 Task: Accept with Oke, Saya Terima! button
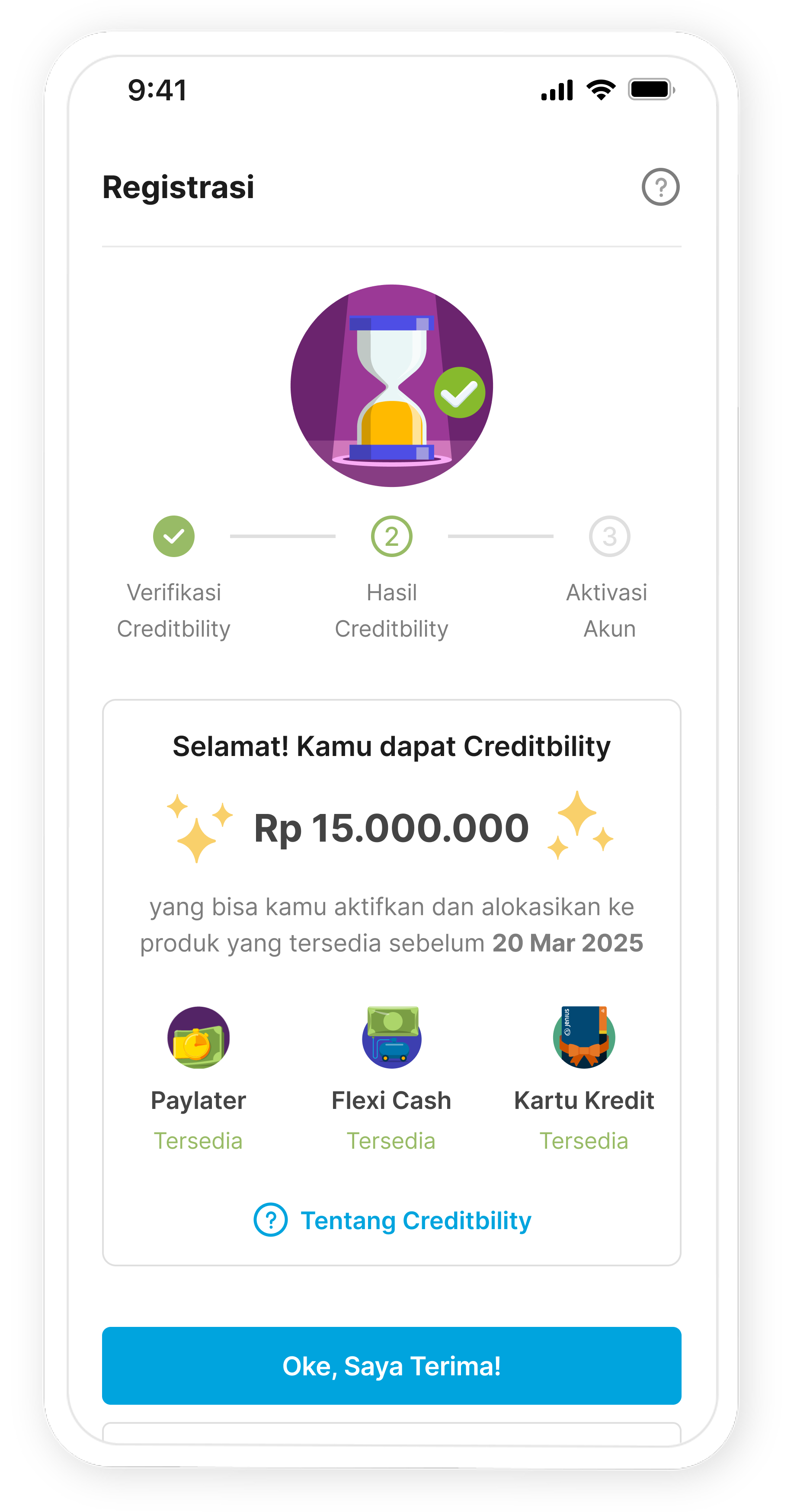[x=391, y=1365]
